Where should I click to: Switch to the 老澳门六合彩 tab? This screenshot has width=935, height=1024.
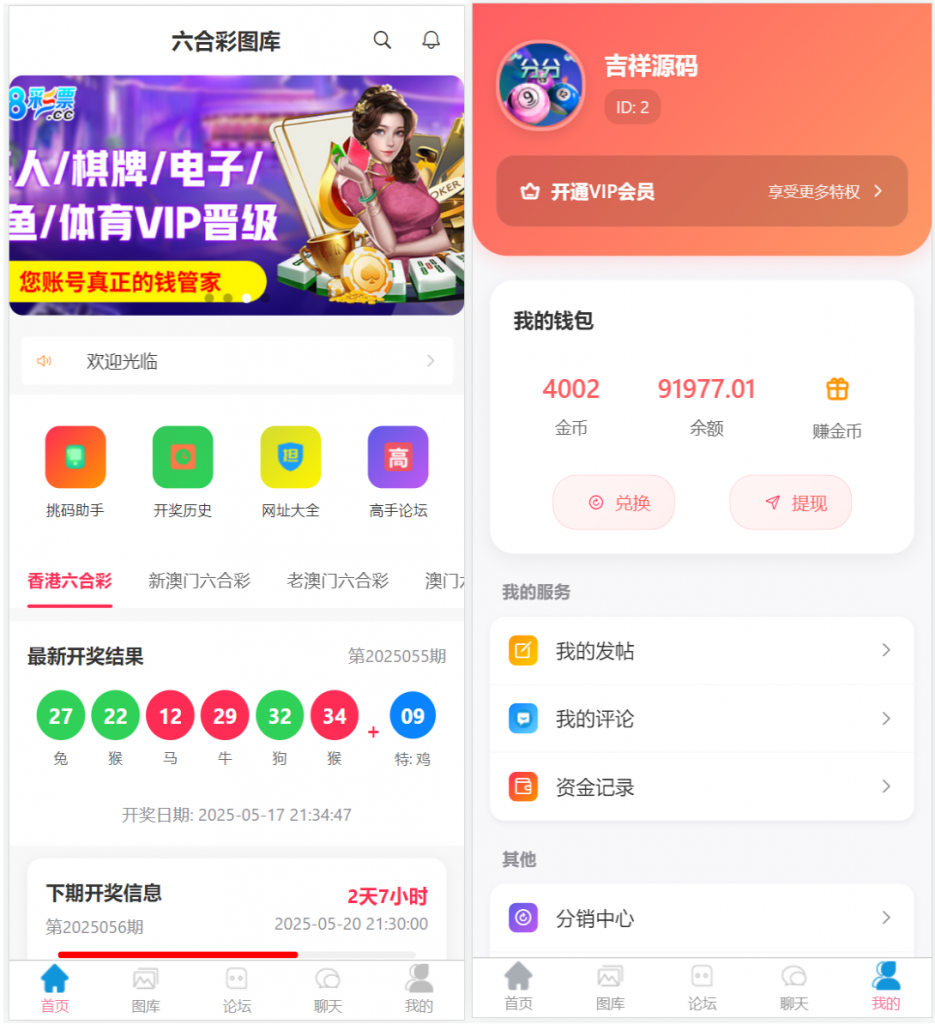337,581
